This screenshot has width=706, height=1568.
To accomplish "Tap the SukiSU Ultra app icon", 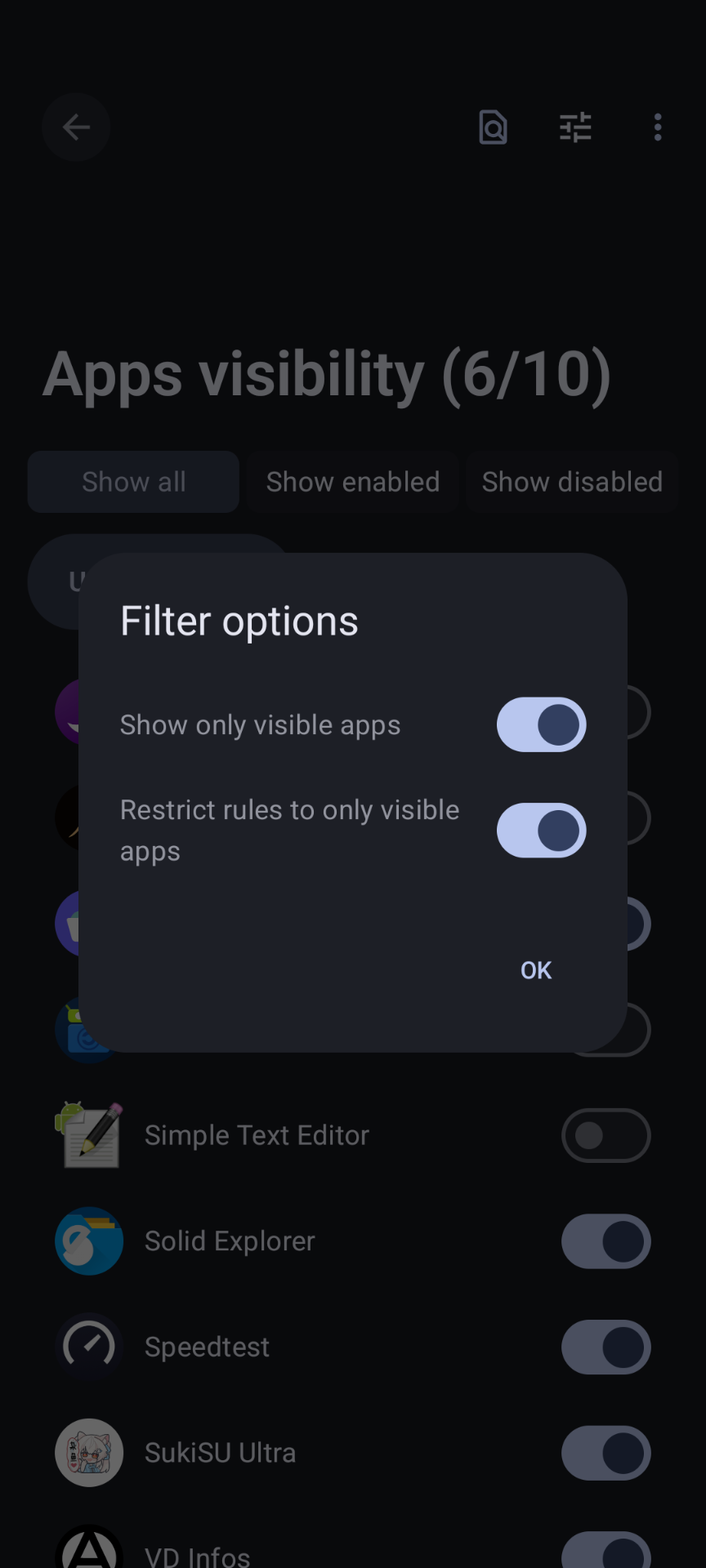I will 89,1453.
